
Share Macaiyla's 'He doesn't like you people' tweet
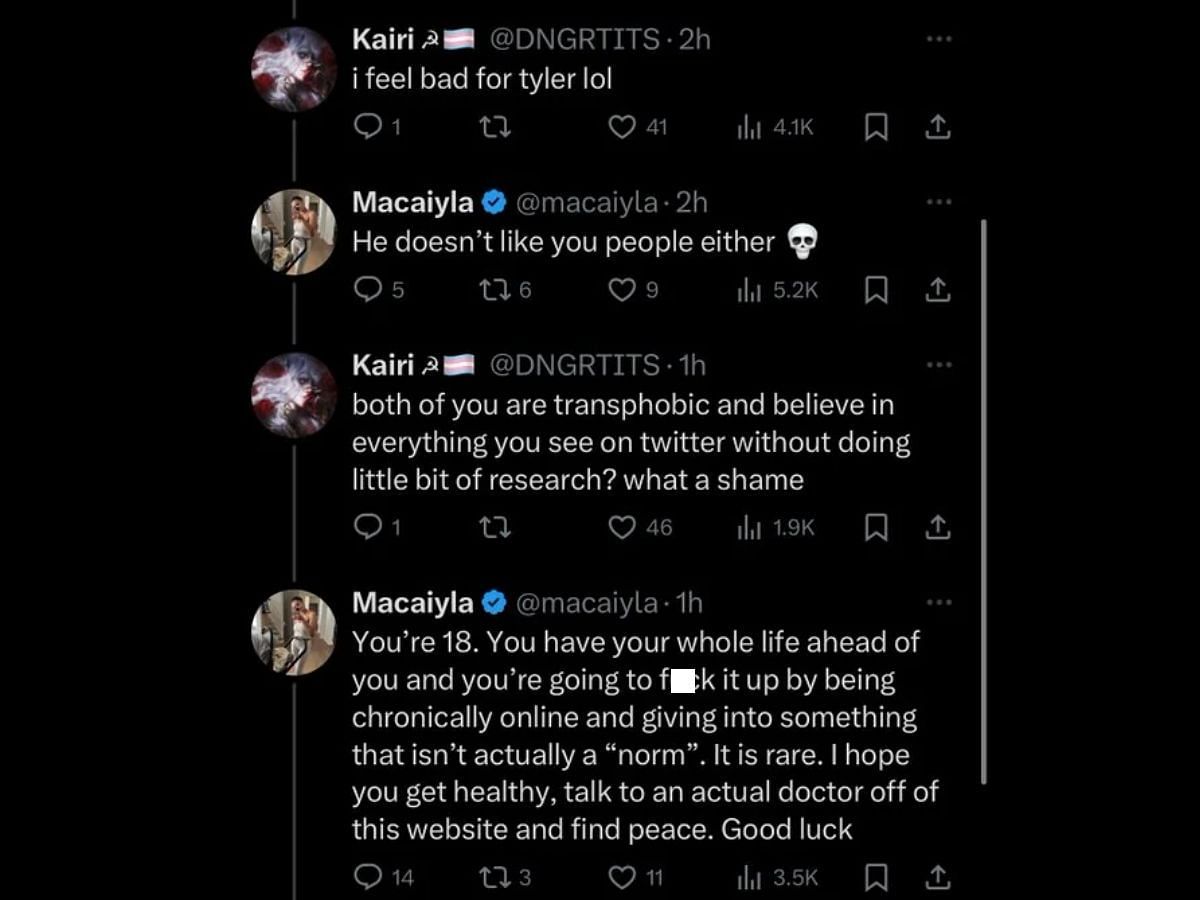coord(937,290)
